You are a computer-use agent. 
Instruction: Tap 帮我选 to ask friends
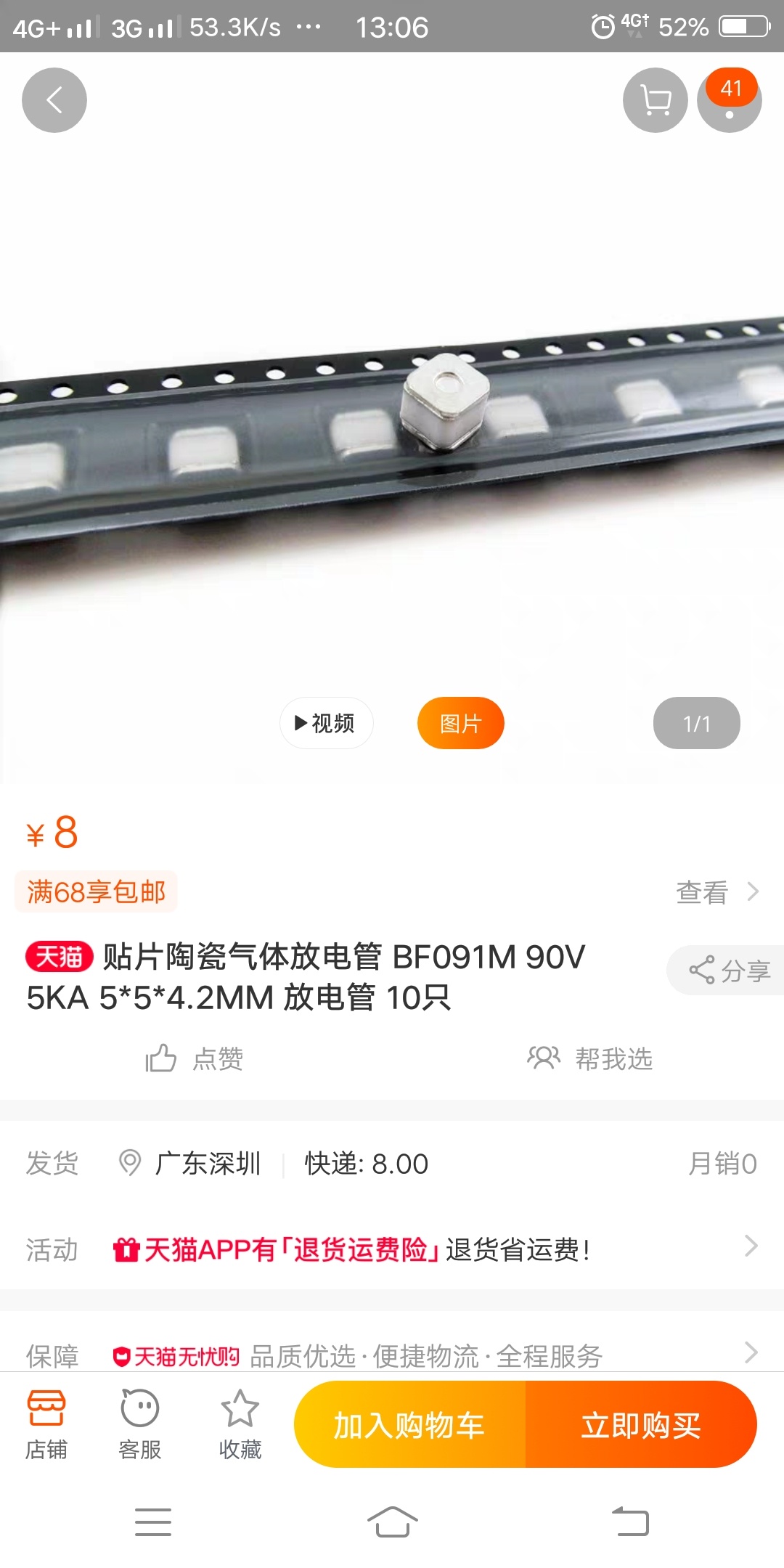589,1059
